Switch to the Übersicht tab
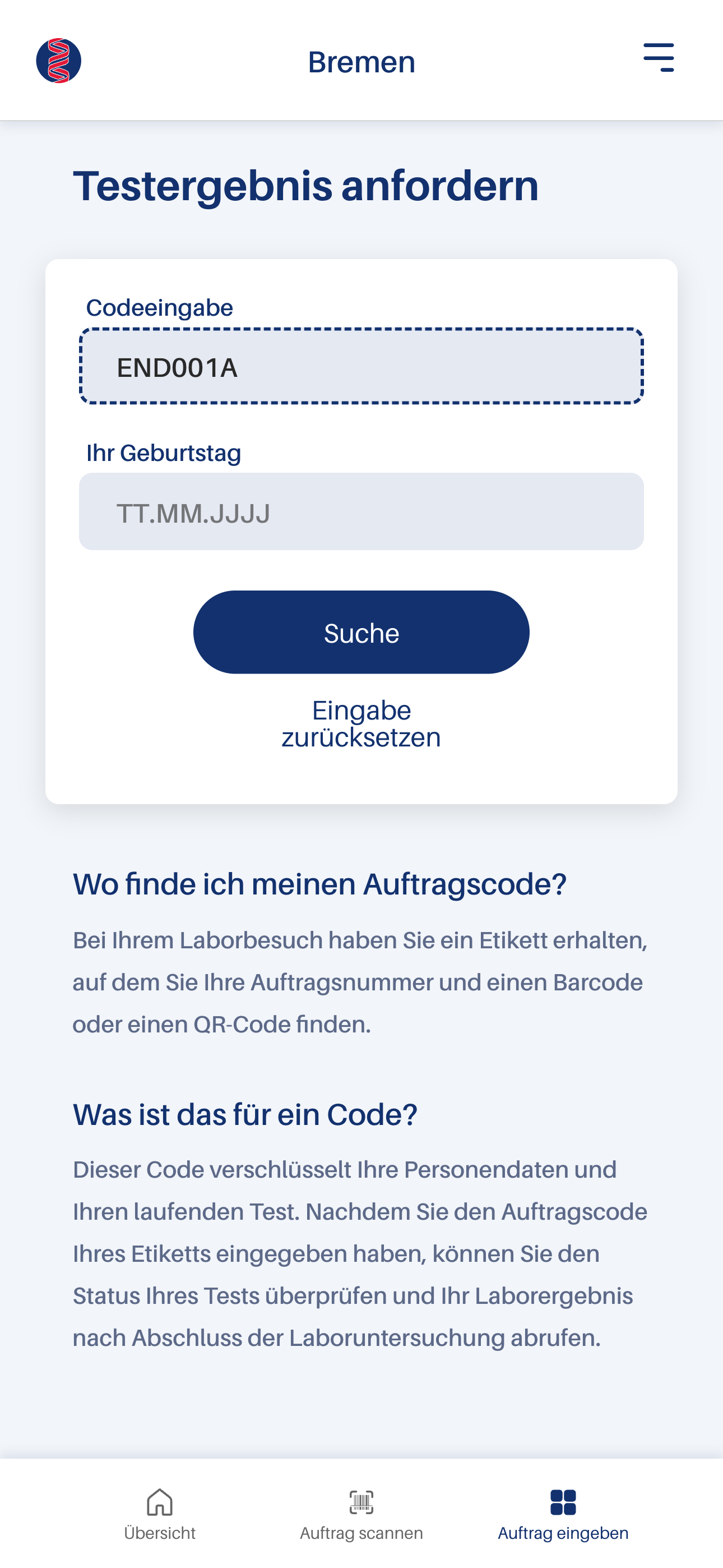 159,1514
